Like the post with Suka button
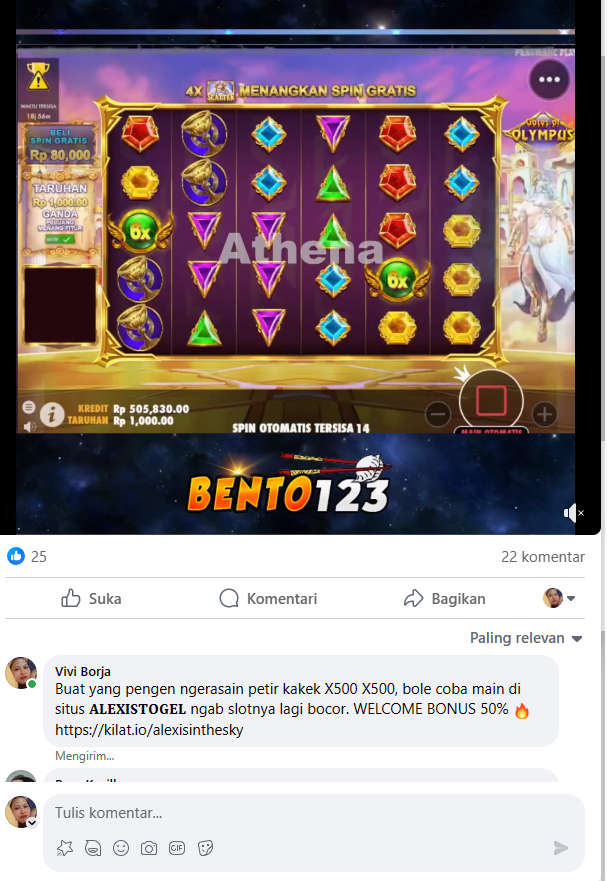This screenshot has height=881, width=607. [x=91, y=598]
